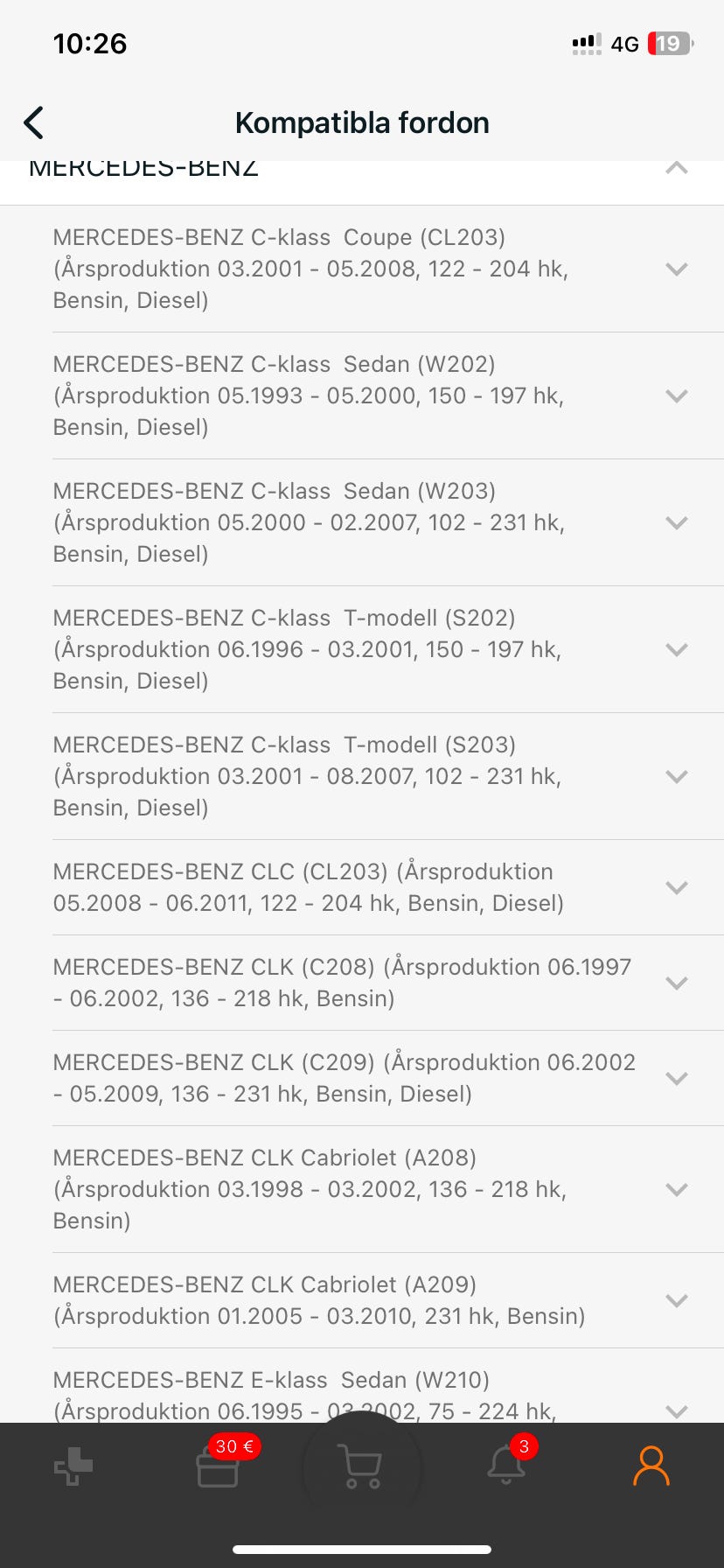Expand the CLK (C209) entry
Image resolution: width=724 pixels, height=1568 pixels.
tap(676, 1078)
